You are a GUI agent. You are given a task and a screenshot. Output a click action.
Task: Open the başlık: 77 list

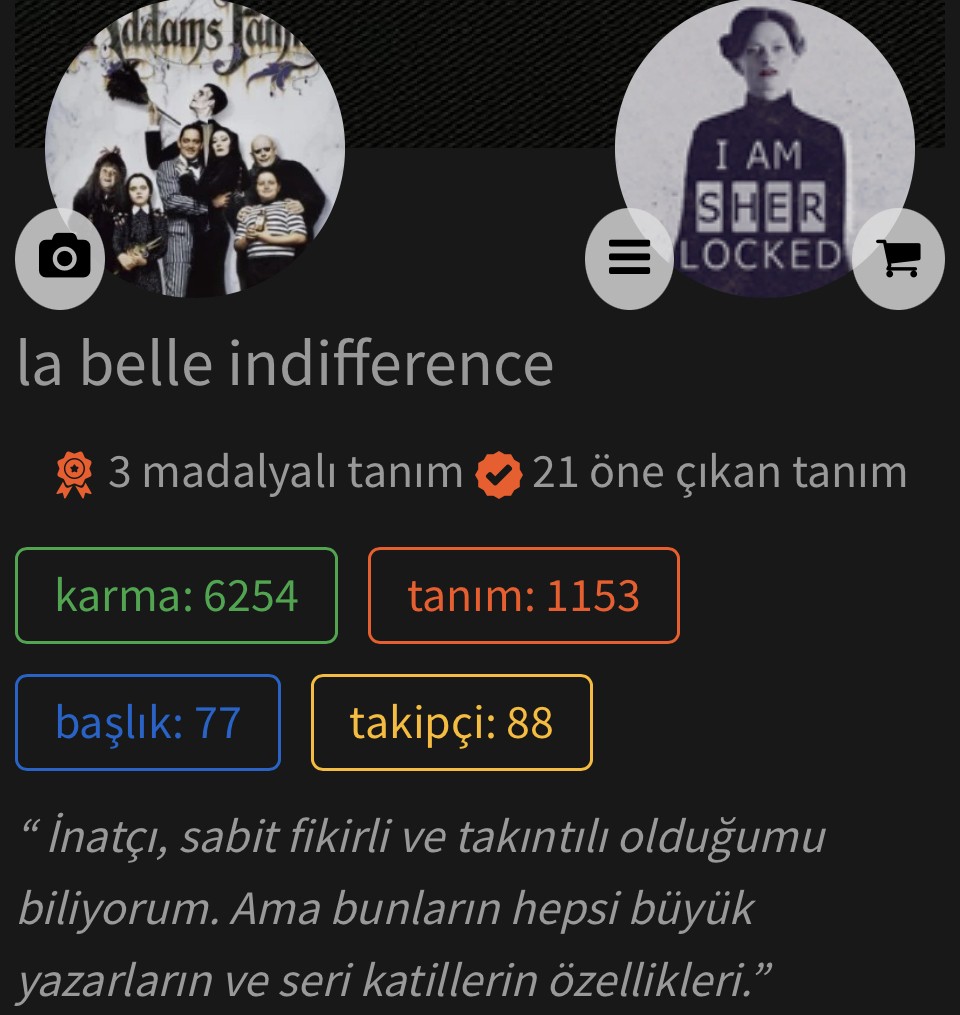click(148, 723)
